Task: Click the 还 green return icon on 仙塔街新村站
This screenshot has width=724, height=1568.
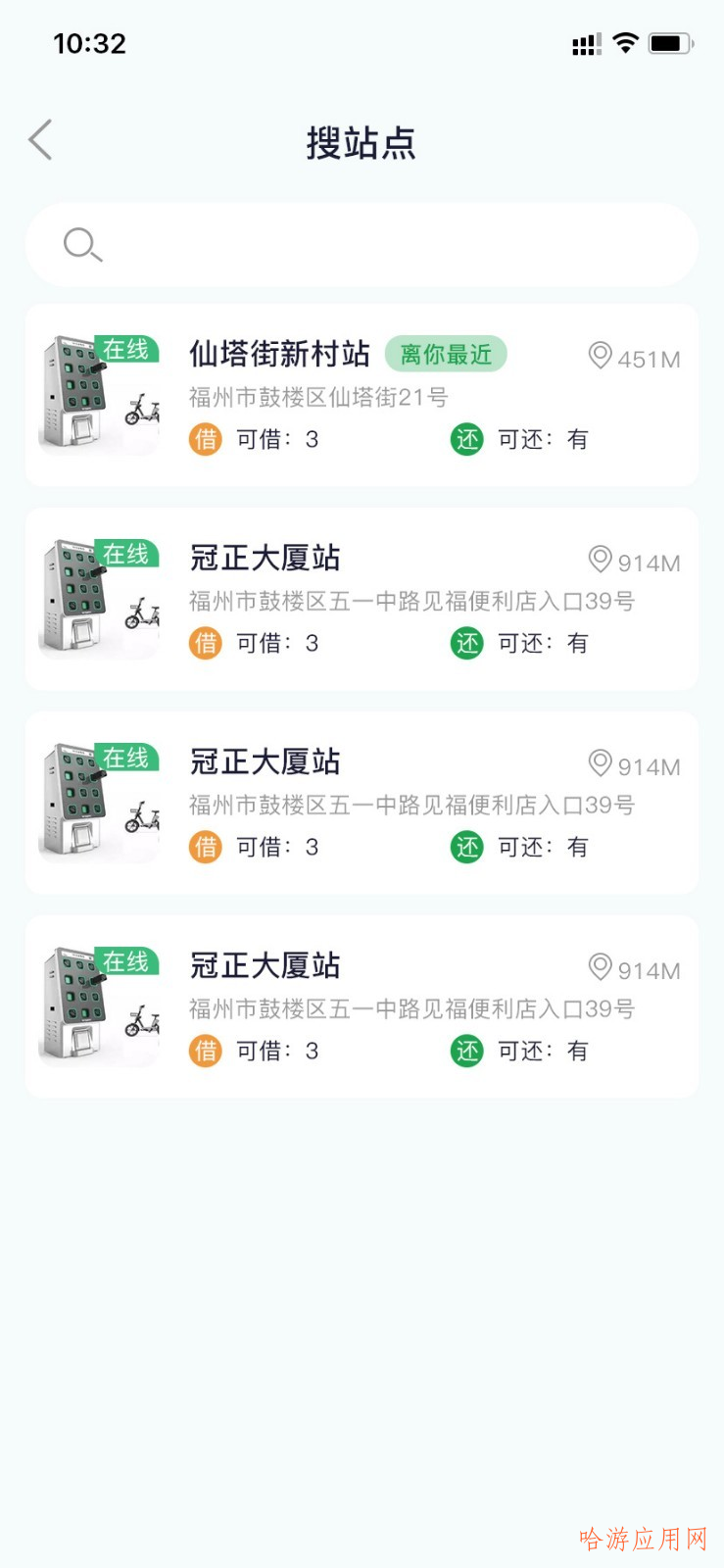Action: point(466,439)
